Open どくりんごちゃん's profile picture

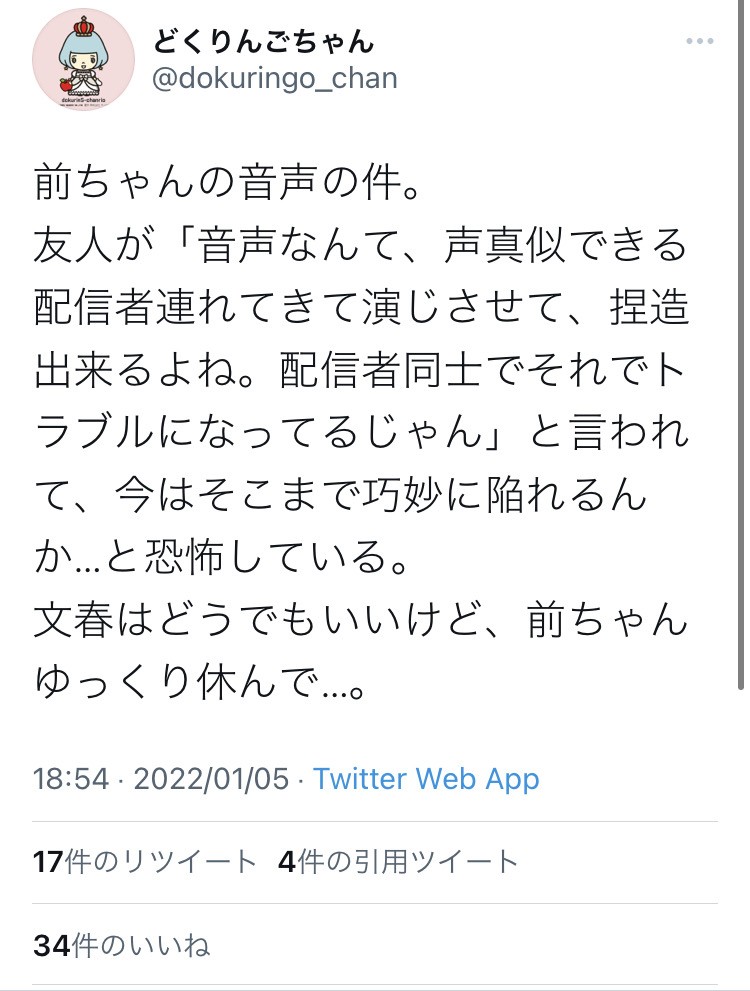coord(82,63)
